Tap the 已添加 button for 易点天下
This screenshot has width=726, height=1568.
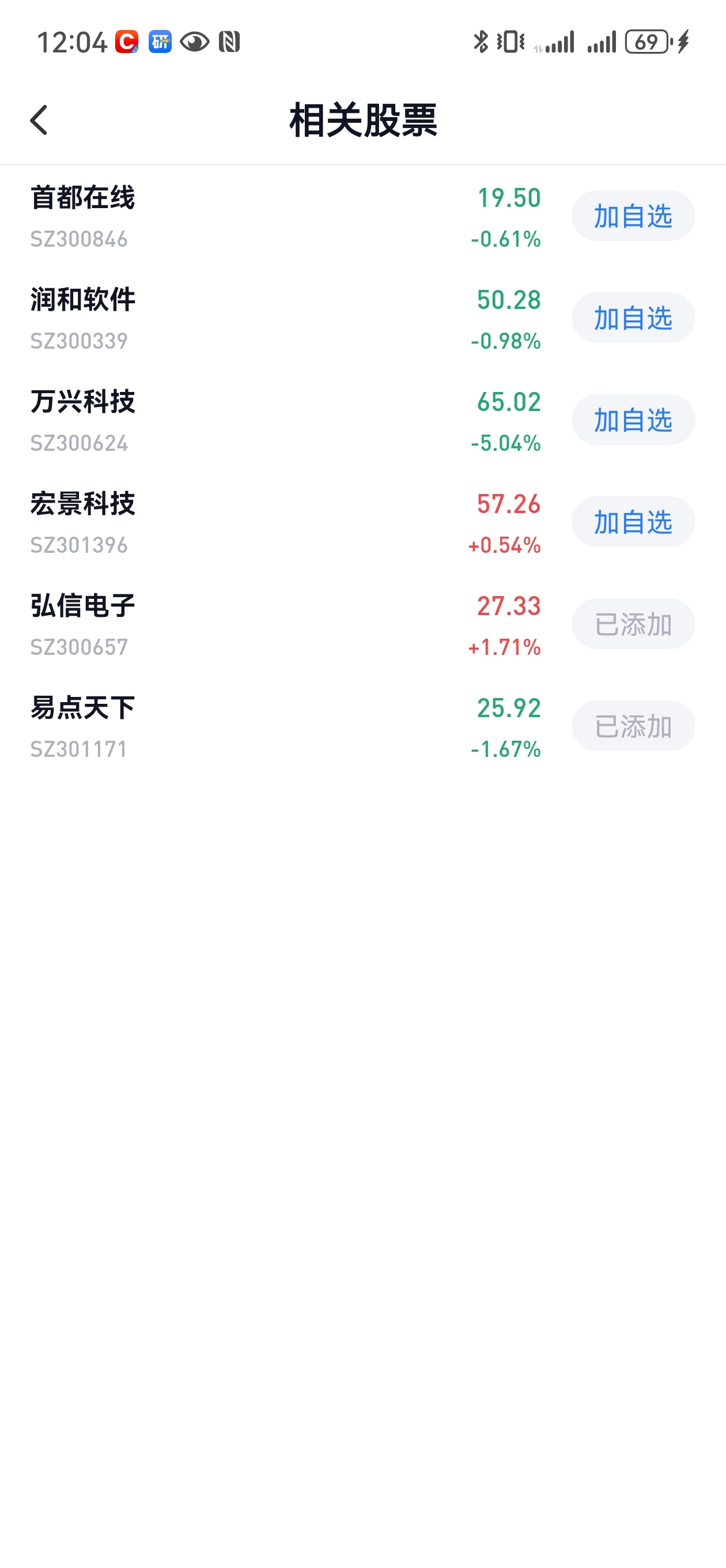(x=633, y=726)
